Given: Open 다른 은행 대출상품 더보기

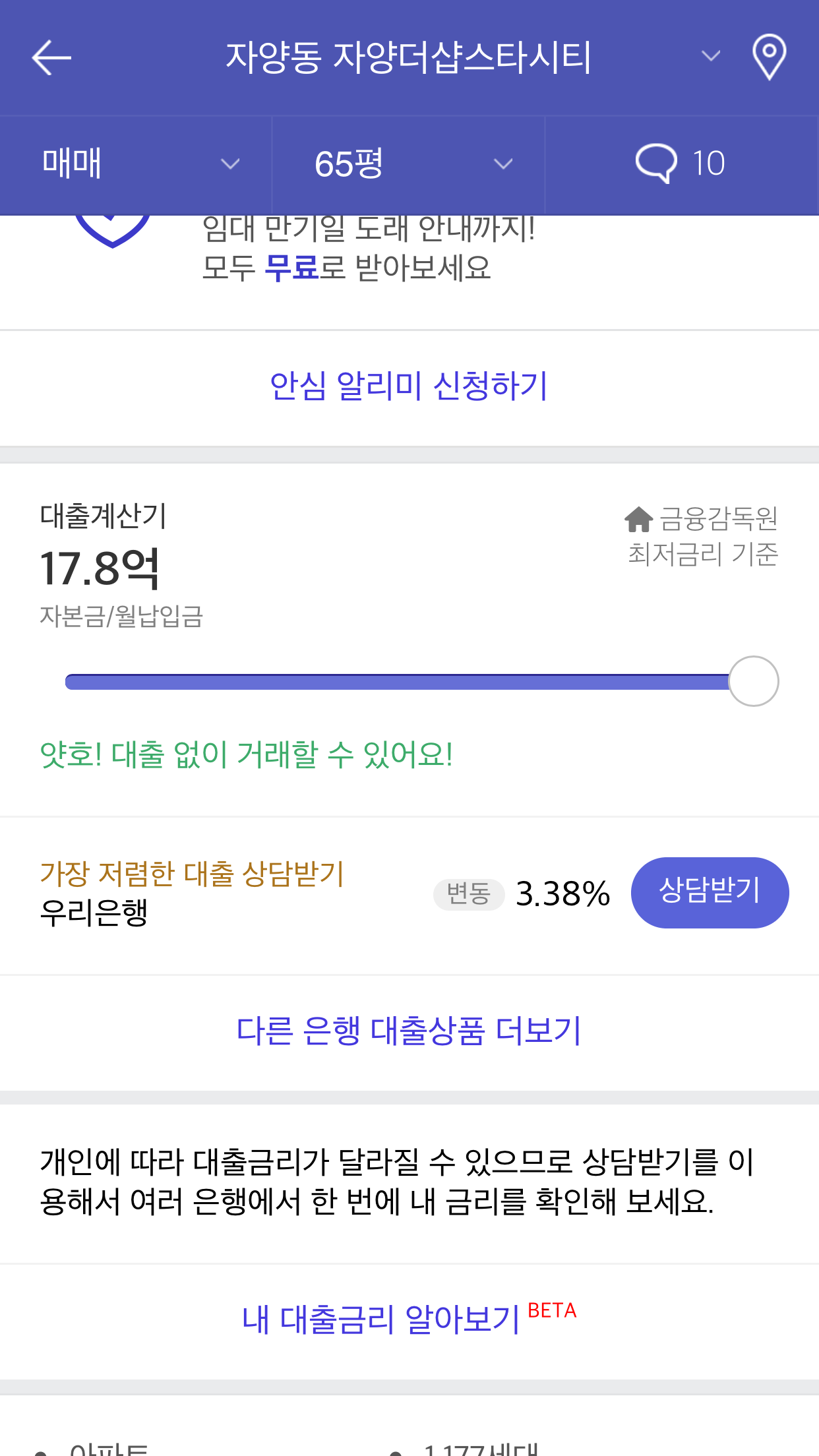Looking at the screenshot, I should tap(409, 1031).
